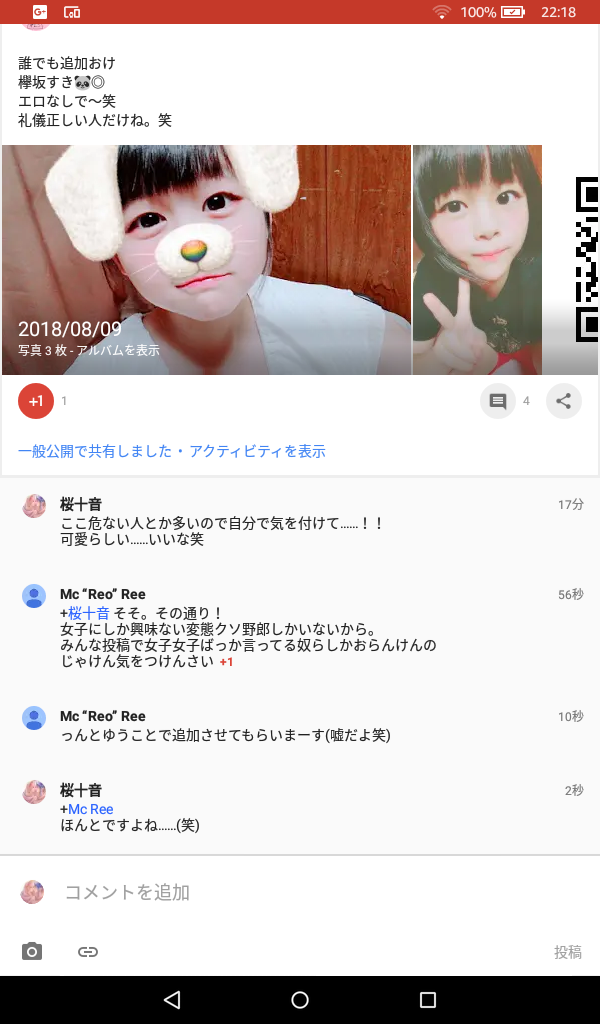Attach a photo with the camera icon
The width and height of the screenshot is (600, 1024).
pos(33,952)
